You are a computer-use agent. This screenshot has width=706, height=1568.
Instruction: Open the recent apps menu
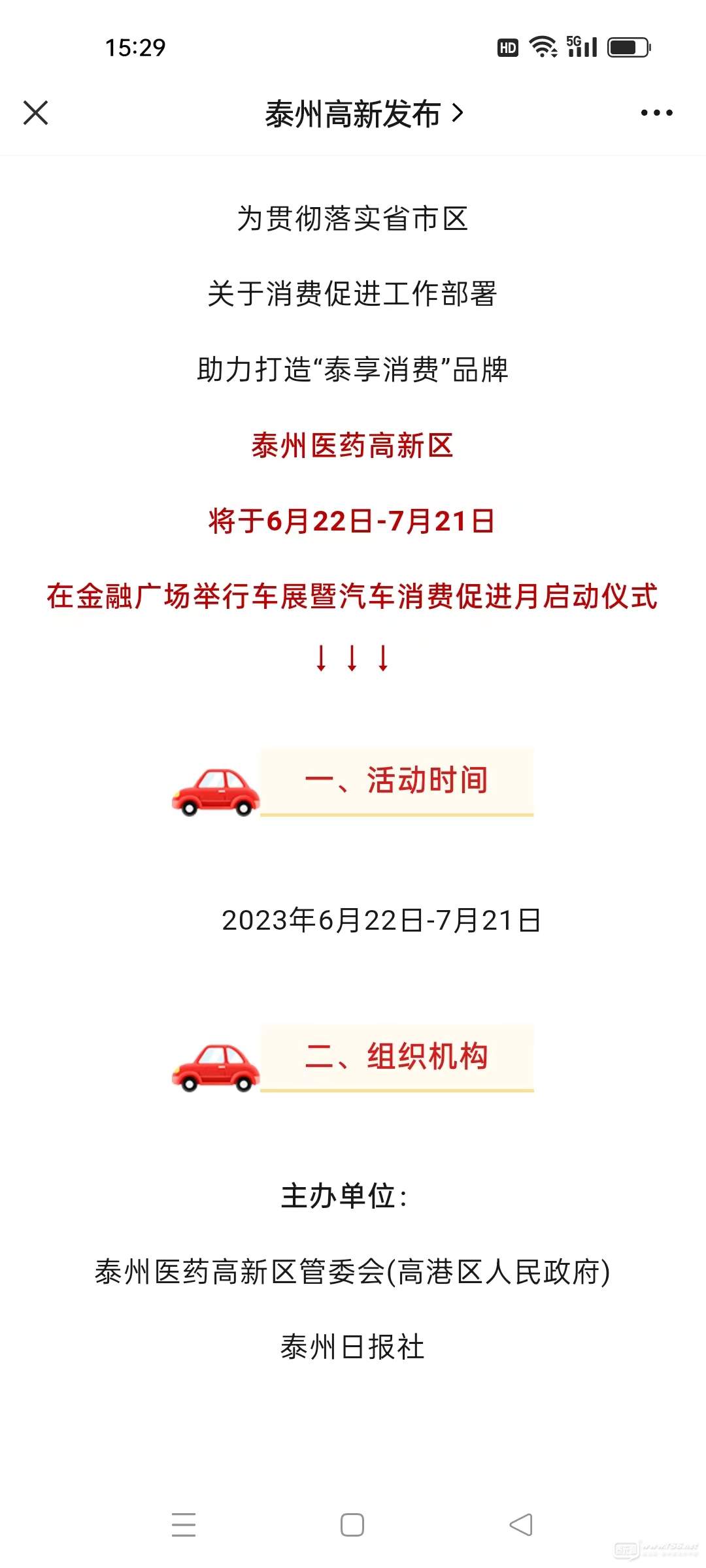tap(184, 1525)
